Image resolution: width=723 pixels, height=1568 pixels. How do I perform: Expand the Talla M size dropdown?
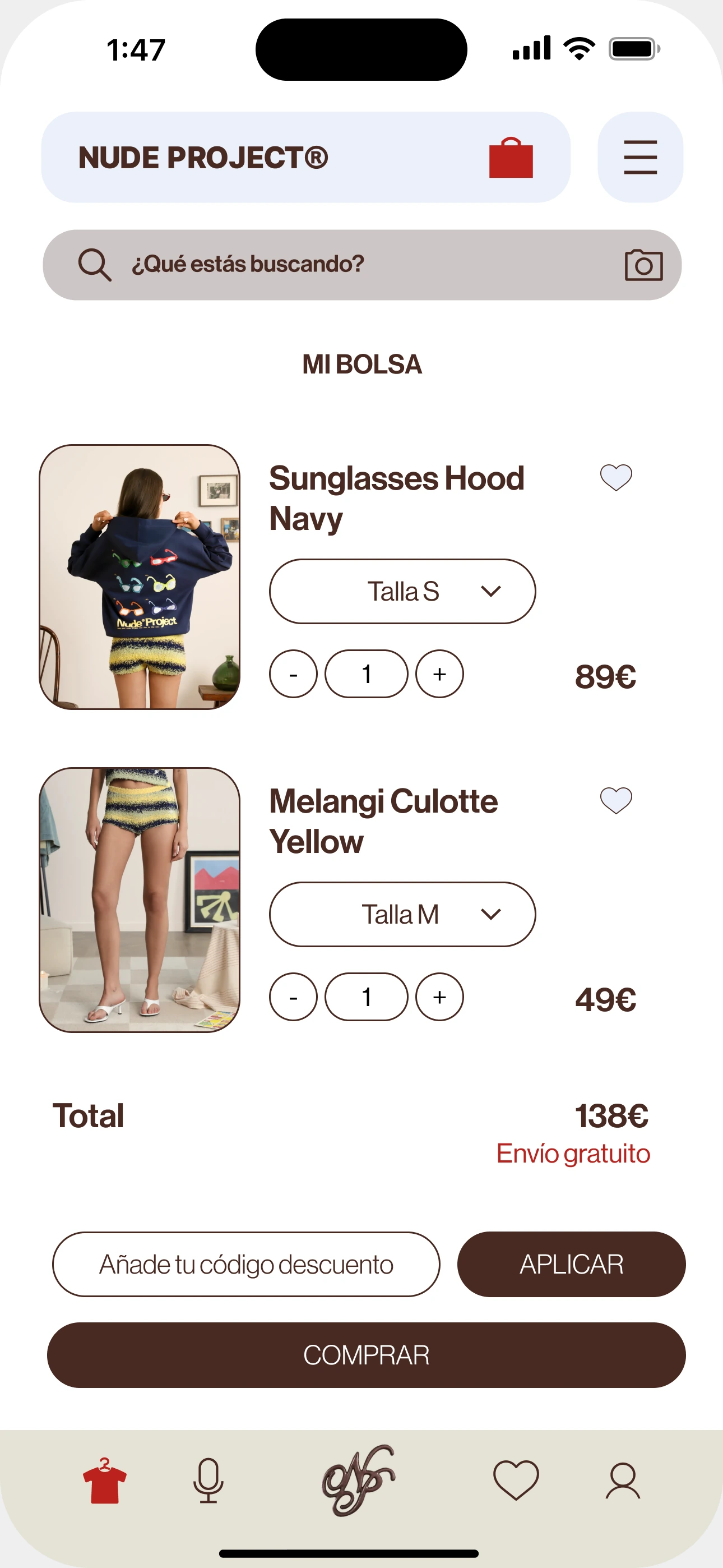402,914
